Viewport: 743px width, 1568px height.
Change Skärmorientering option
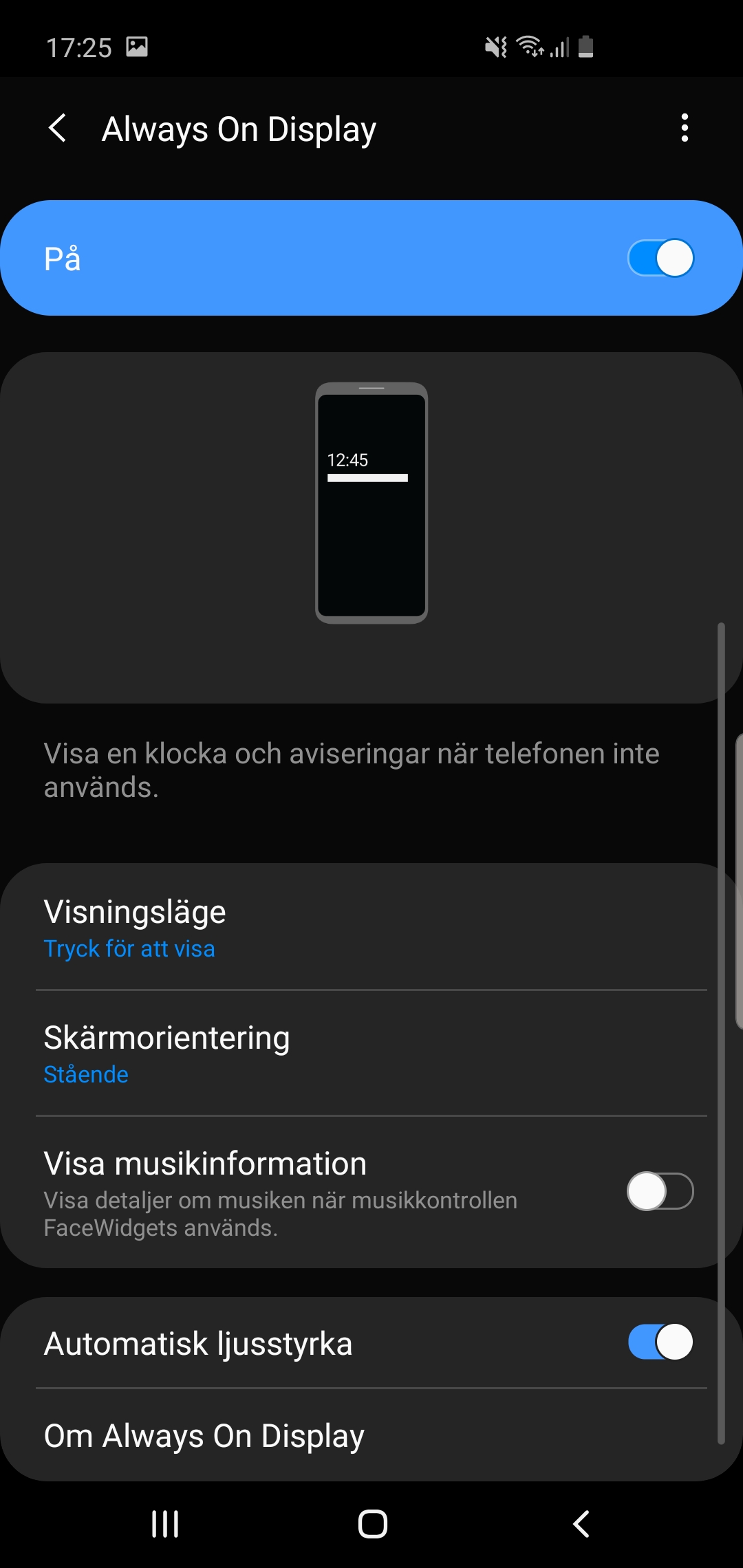[371, 1054]
